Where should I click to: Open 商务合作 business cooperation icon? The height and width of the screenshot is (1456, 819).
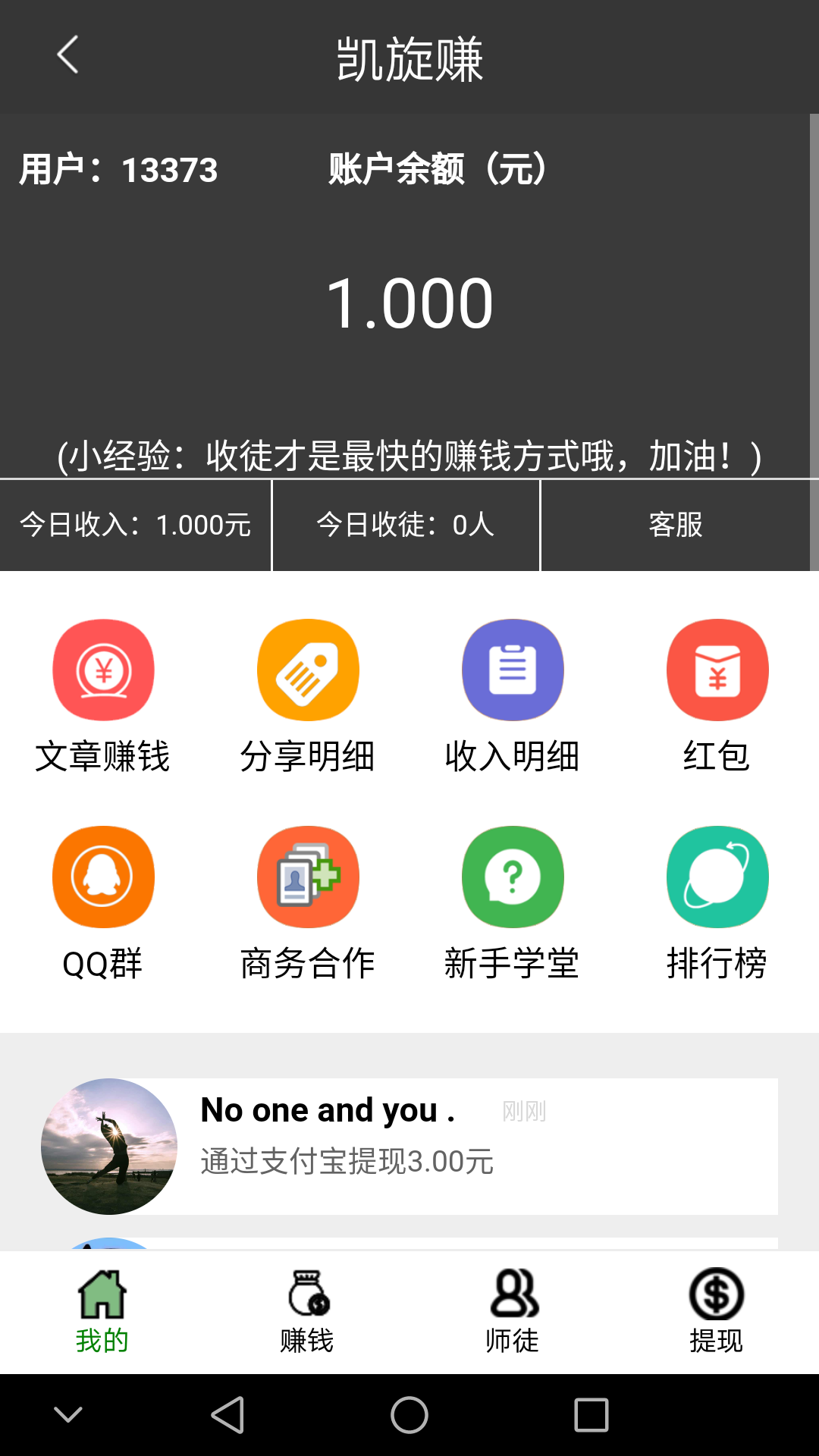coord(308,877)
